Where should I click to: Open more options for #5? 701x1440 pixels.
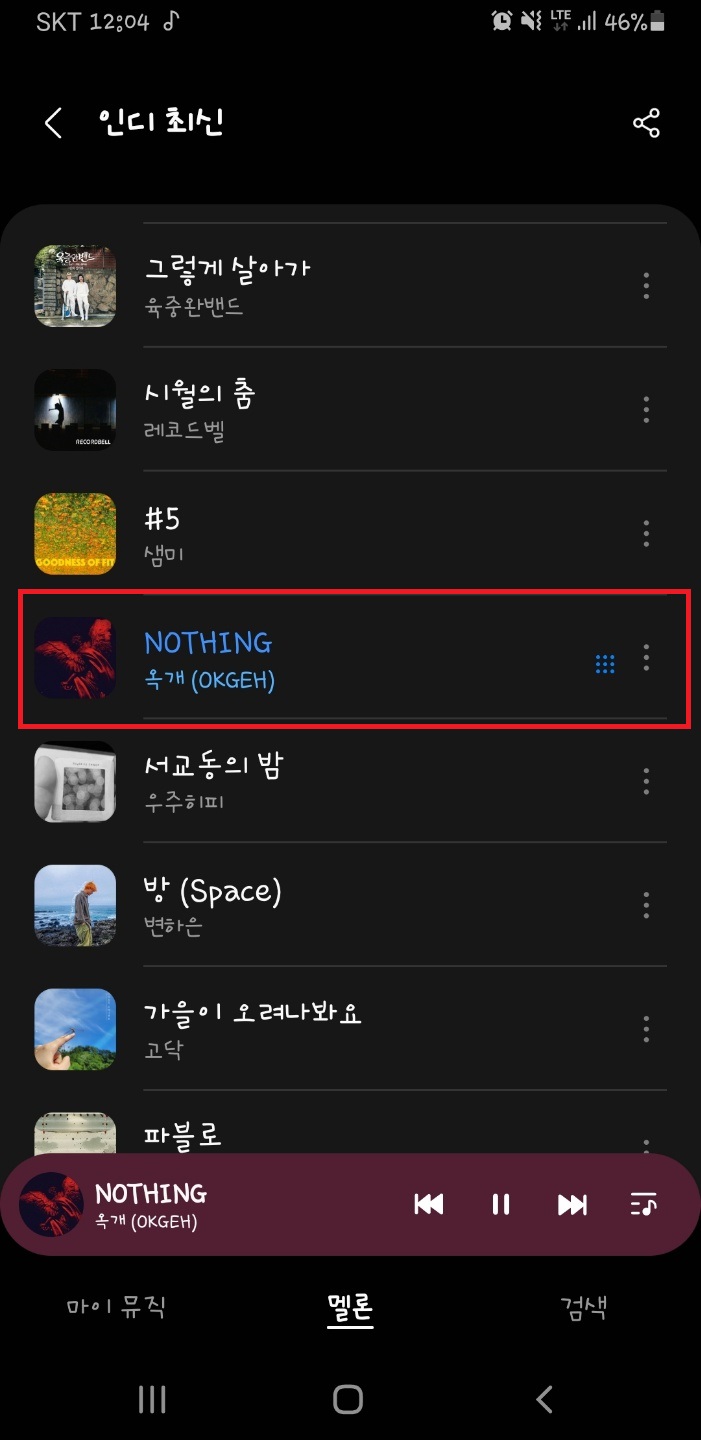pos(646,533)
